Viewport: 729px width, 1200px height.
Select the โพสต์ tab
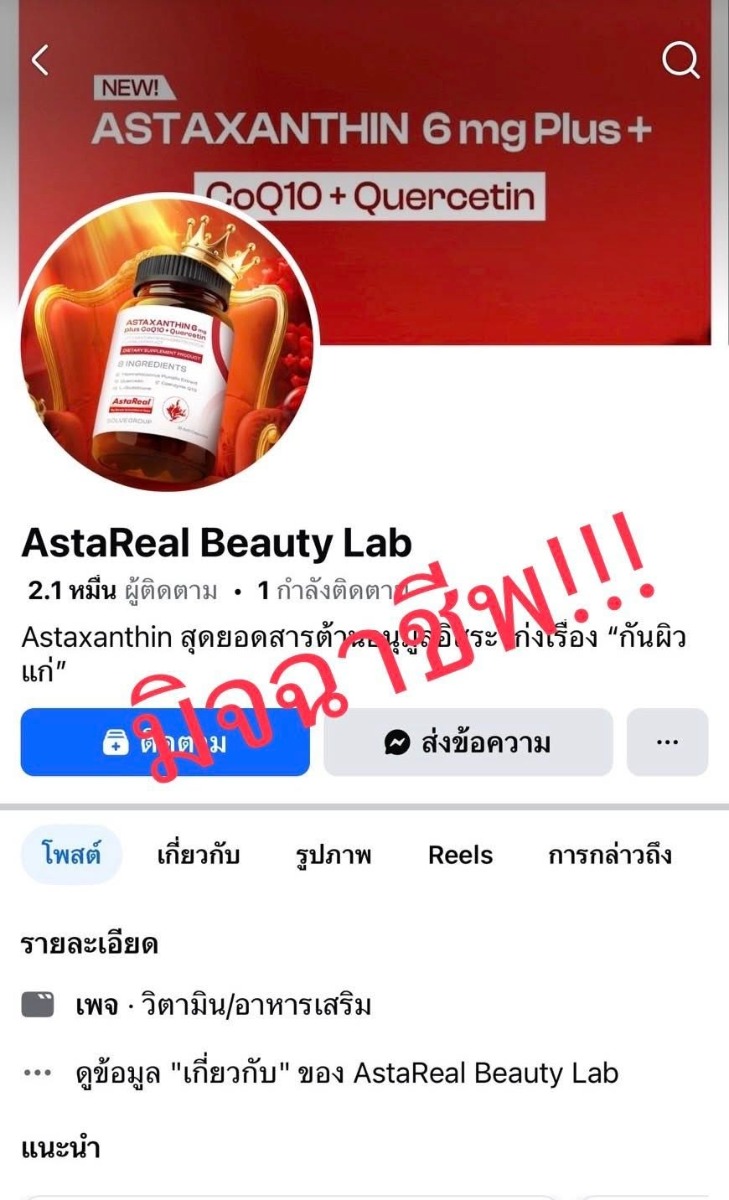[x=71, y=855]
